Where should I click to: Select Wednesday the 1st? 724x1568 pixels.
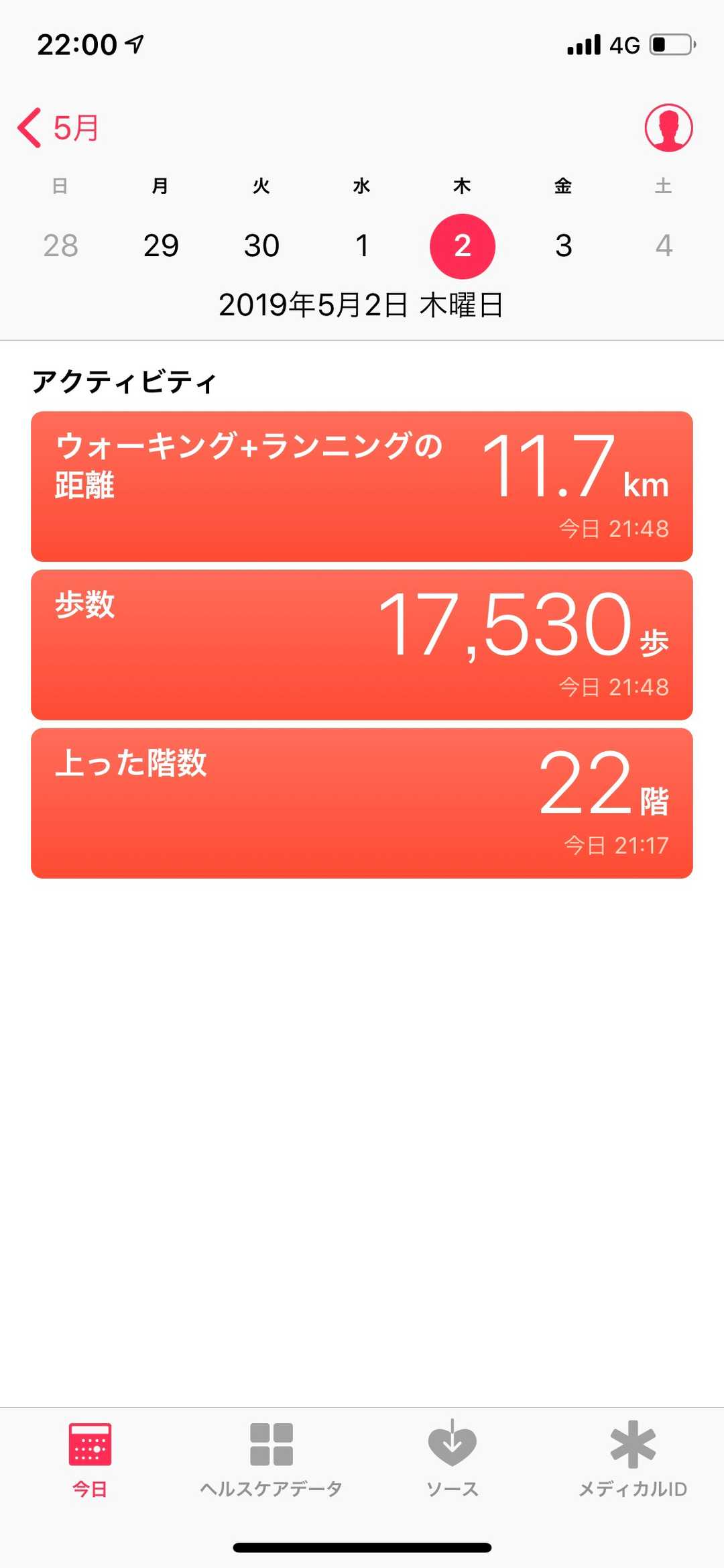click(x=362, y=245)
